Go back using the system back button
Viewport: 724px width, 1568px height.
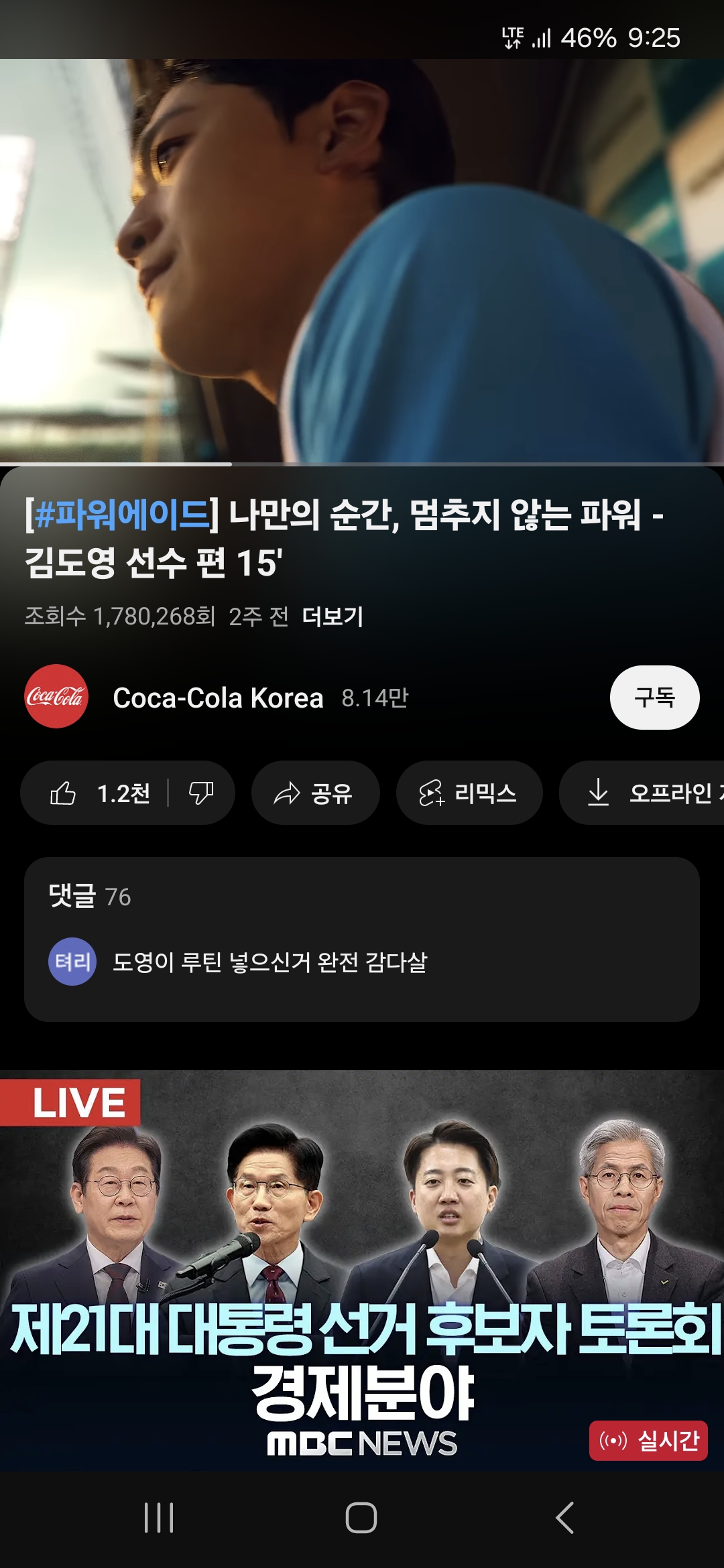coord(565,1518)
